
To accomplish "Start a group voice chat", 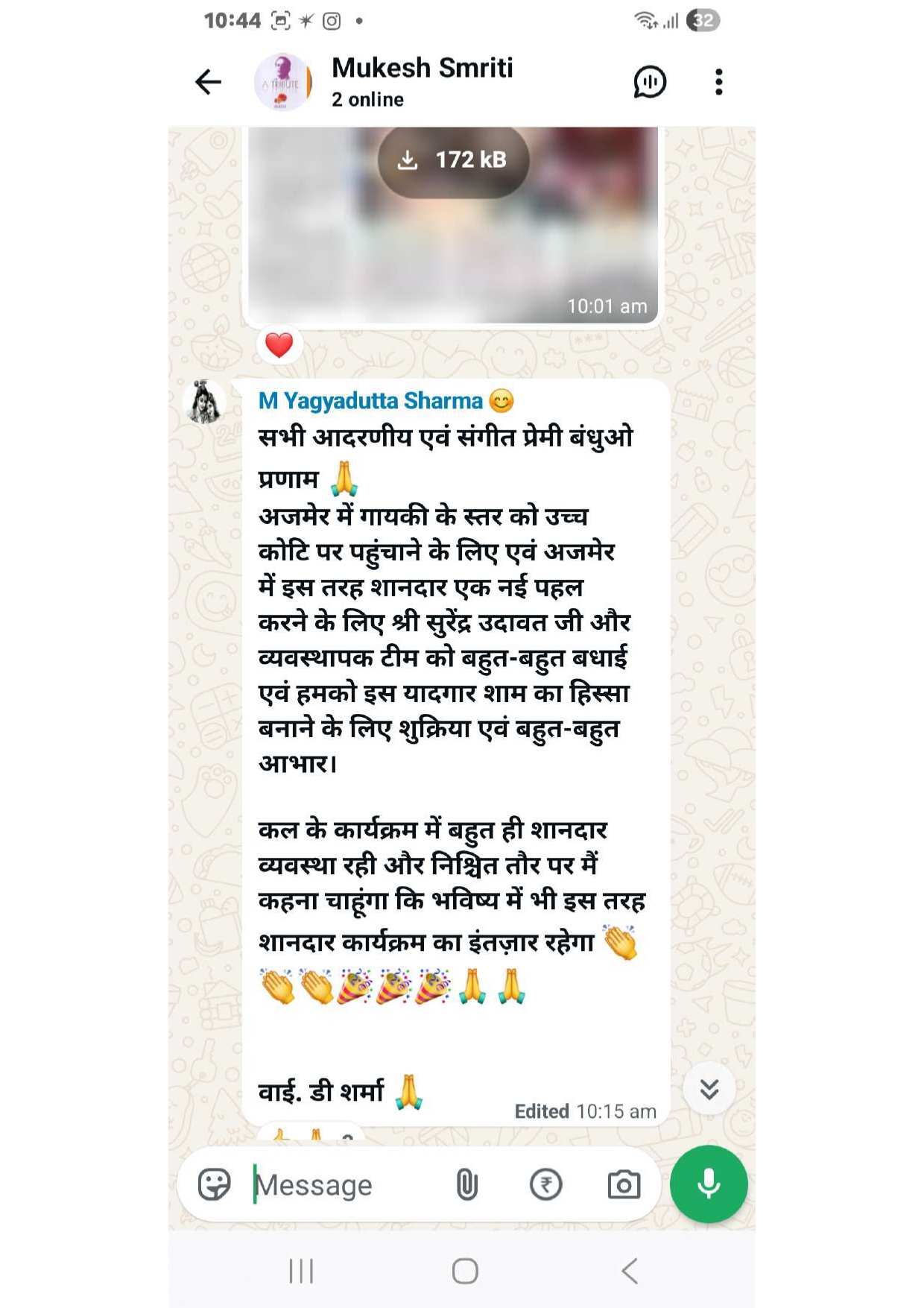I will pos(649,82).
